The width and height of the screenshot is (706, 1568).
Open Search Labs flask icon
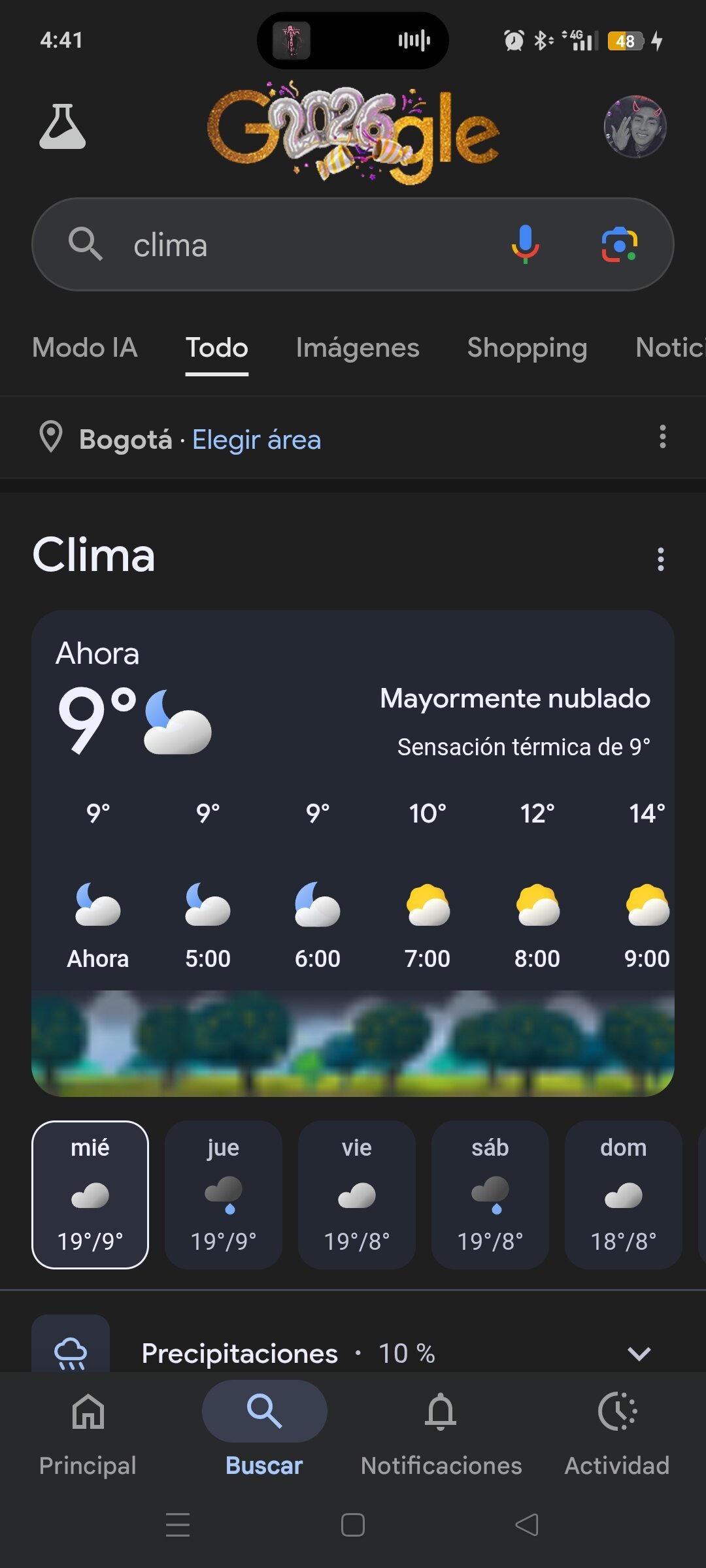(x=63, y=127)
